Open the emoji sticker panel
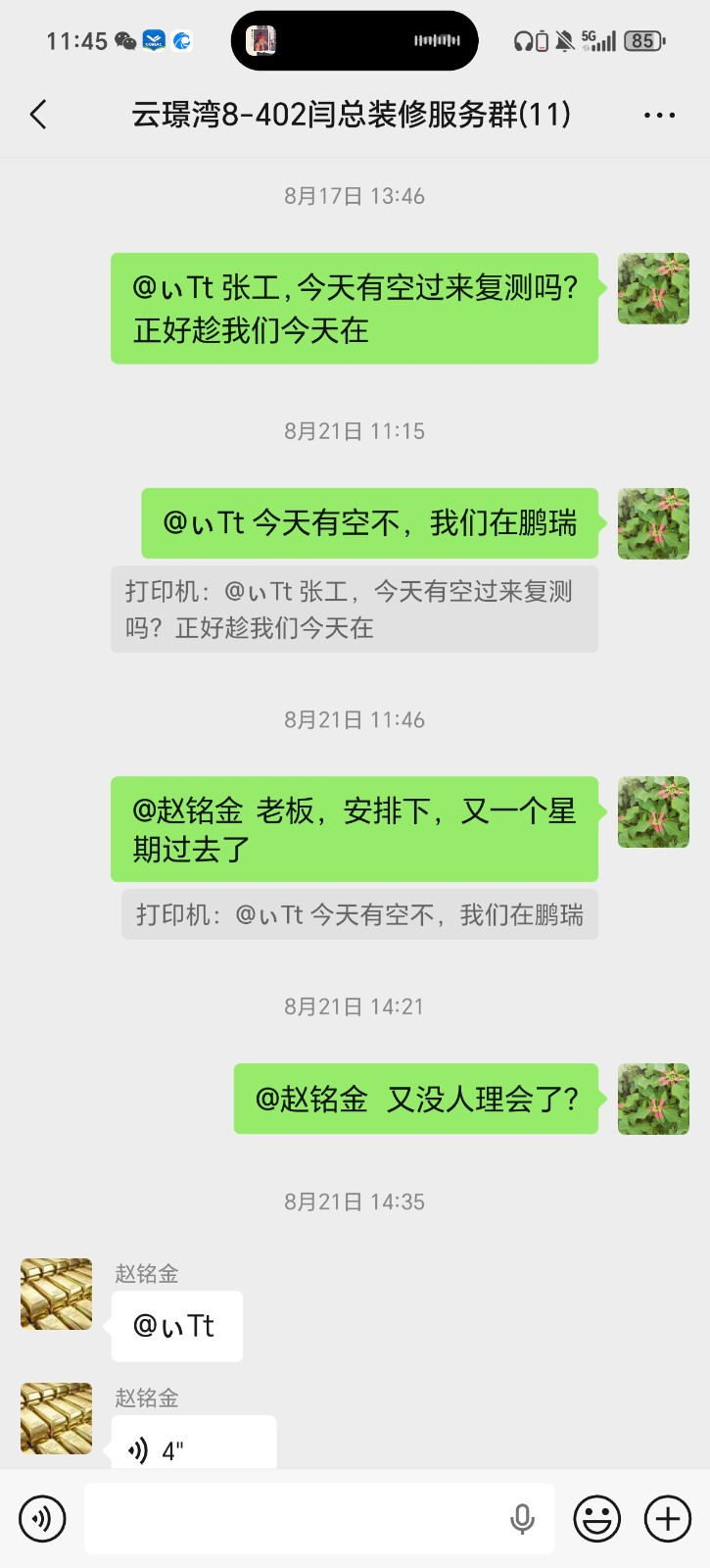The height and width of the screenshot is (1568, 710). coord(596,1518)
